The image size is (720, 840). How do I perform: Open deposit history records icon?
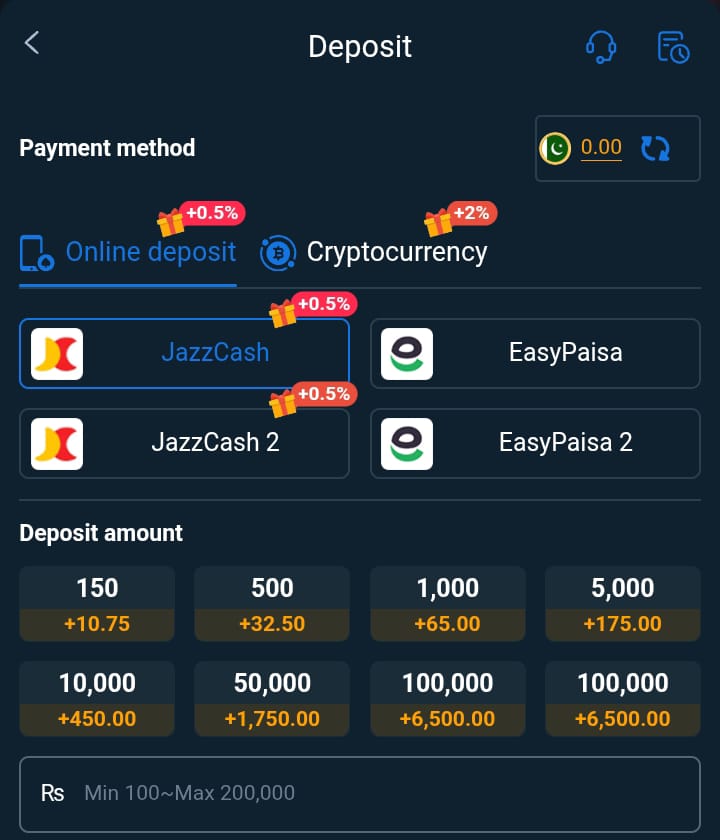point(673,46)
